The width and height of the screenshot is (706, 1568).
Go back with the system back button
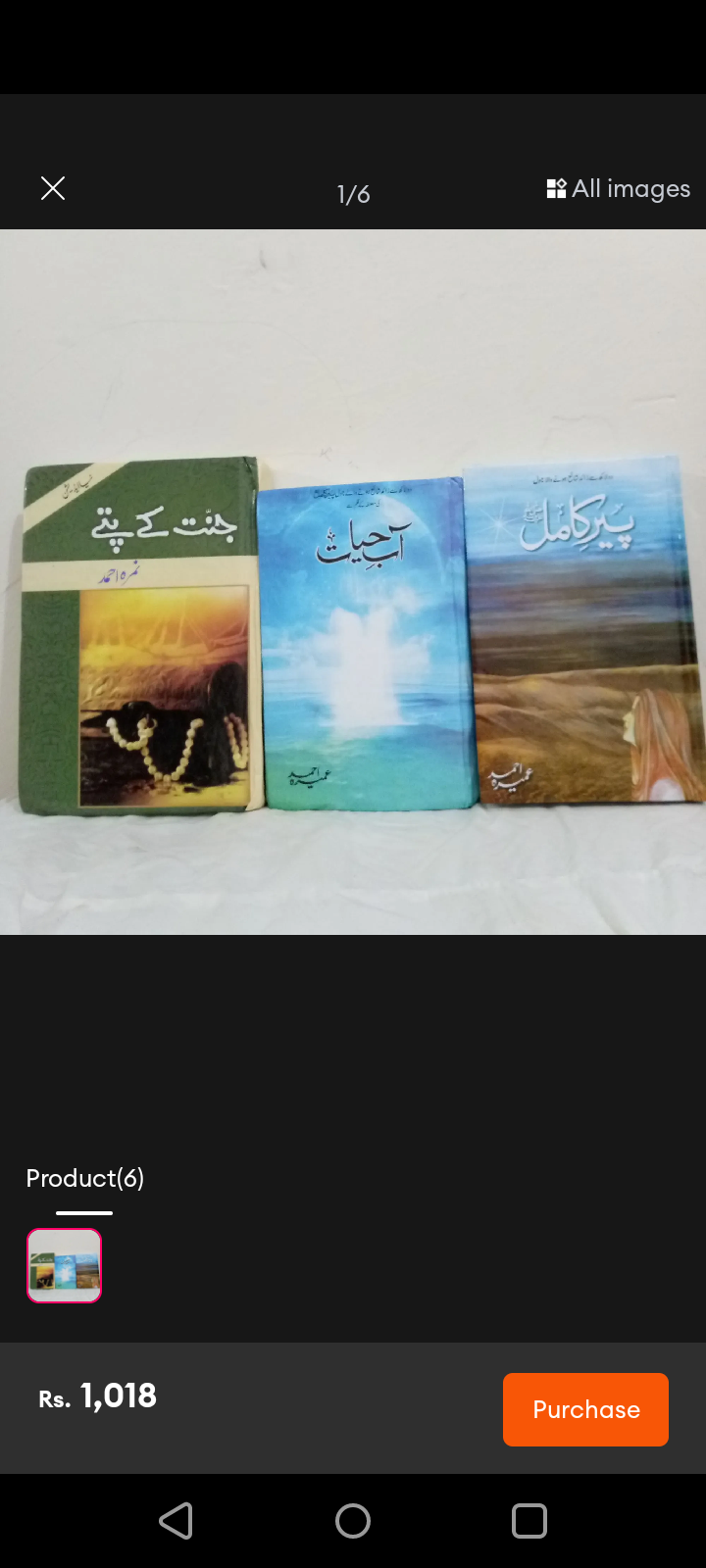point(176,1521)
